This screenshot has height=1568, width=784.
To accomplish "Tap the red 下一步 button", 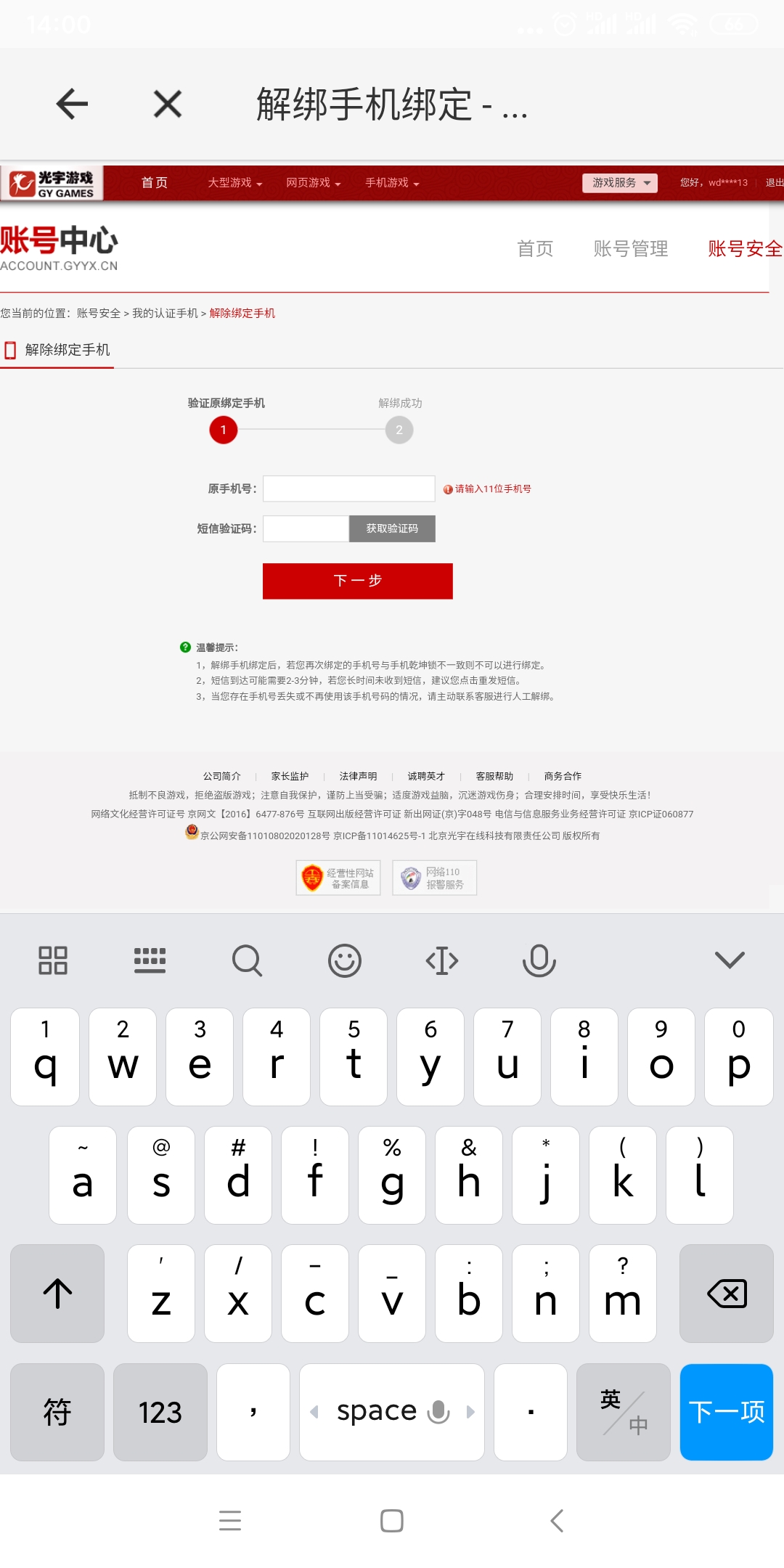I will click(x=357, y=581).
